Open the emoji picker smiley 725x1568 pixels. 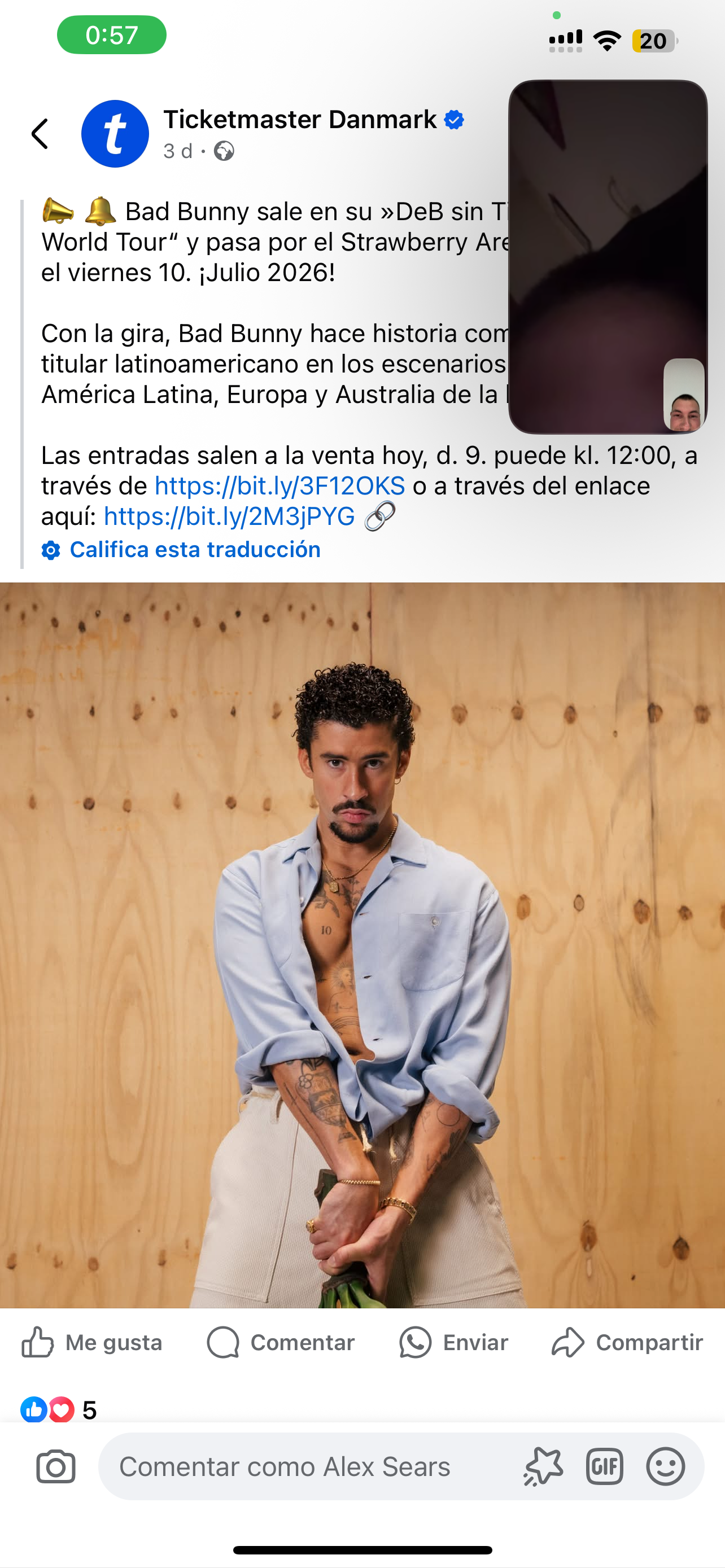coord(665,1466)
